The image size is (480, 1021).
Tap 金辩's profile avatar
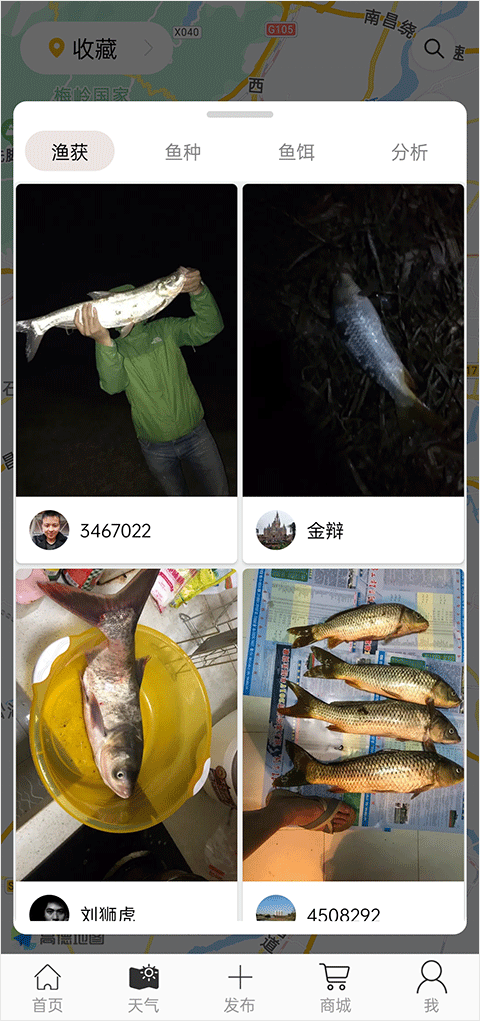pos(276,530)
